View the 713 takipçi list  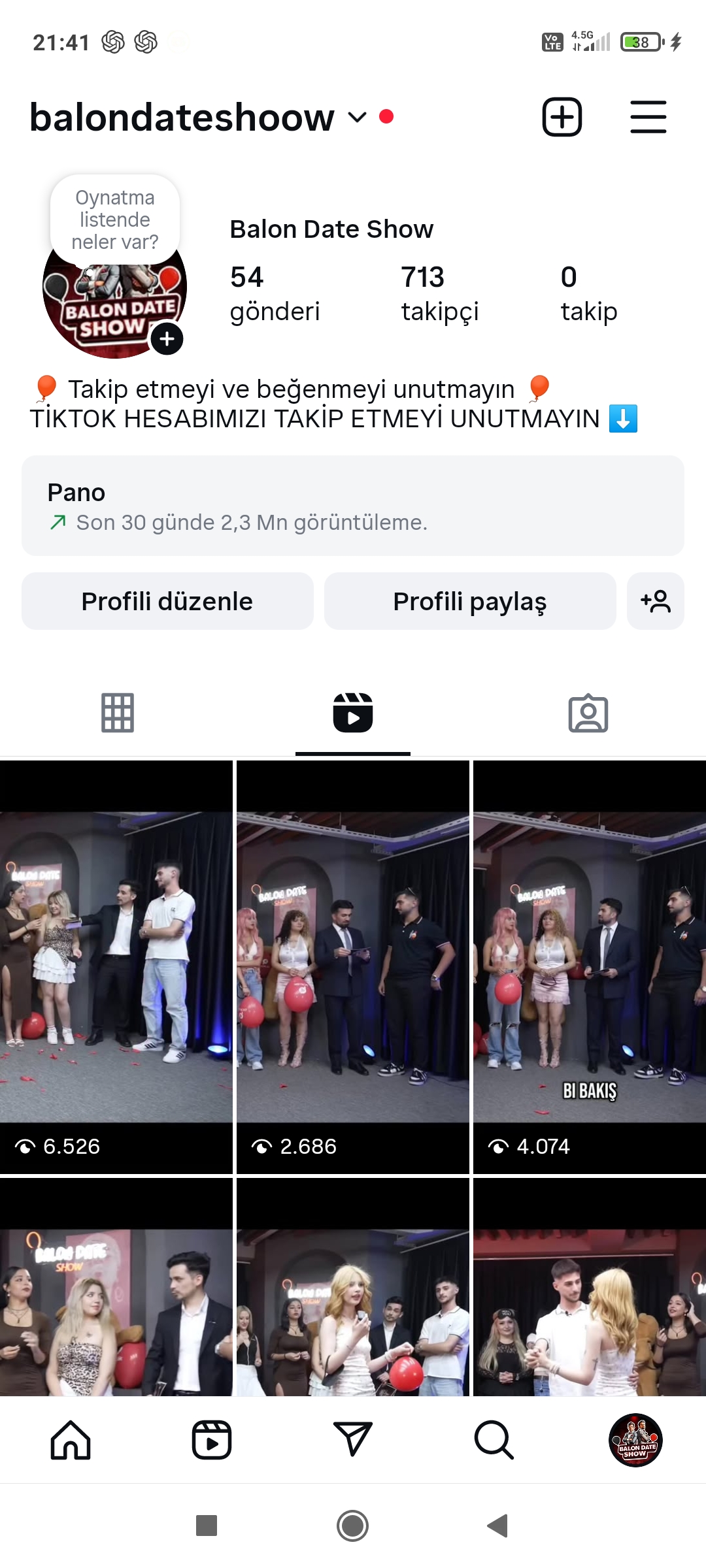(439, 294)
